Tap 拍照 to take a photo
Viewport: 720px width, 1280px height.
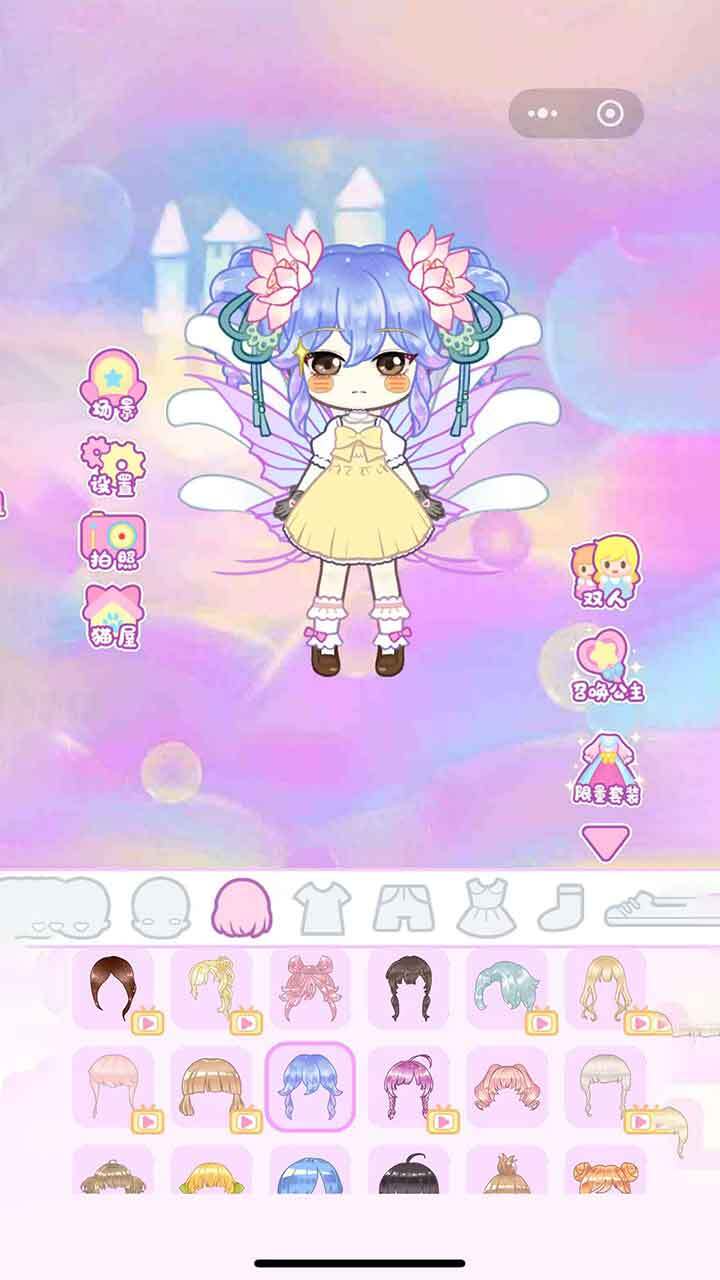click(112, 540)
